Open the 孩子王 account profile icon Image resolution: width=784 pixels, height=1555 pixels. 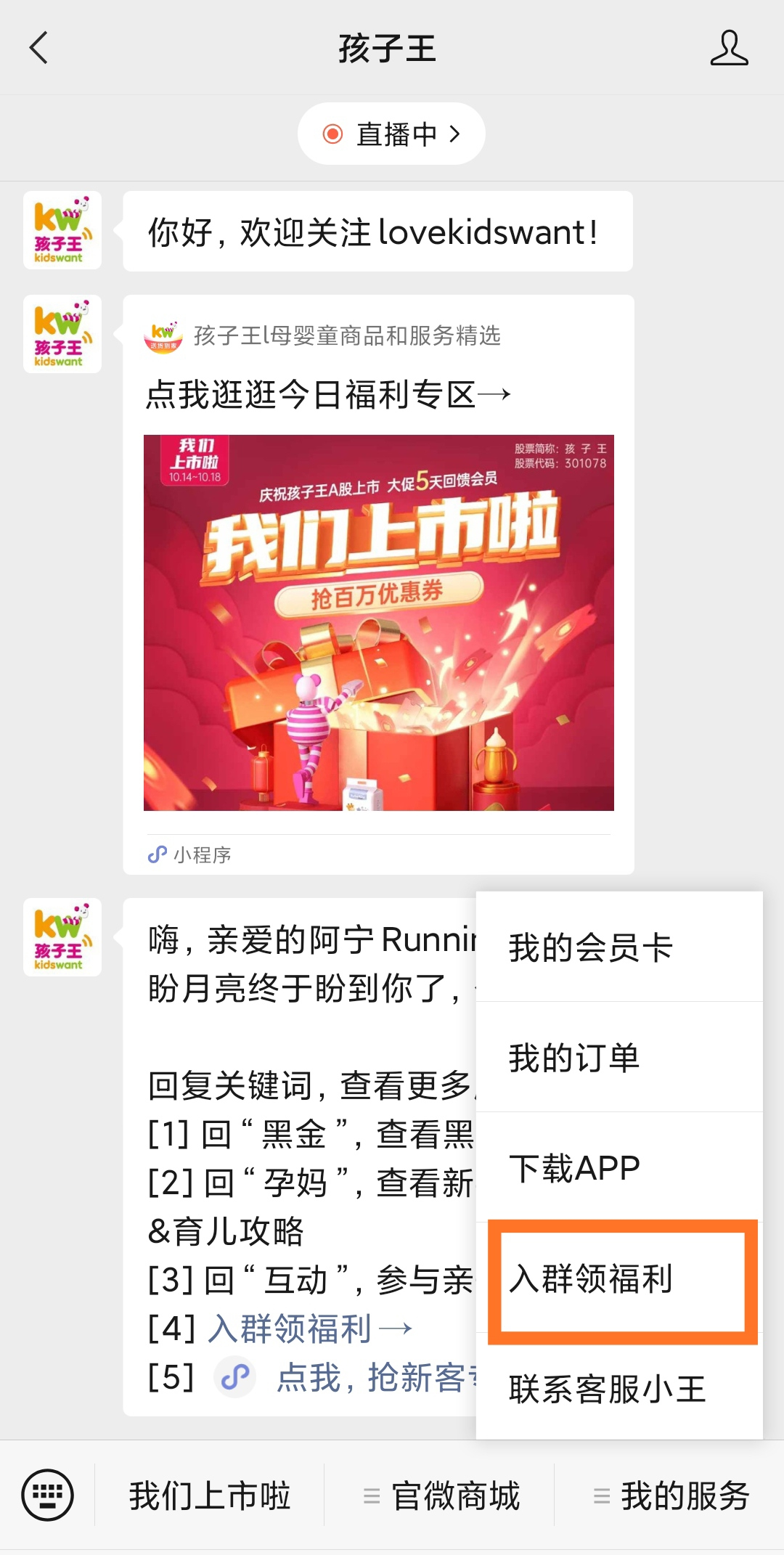pos(729,48)
